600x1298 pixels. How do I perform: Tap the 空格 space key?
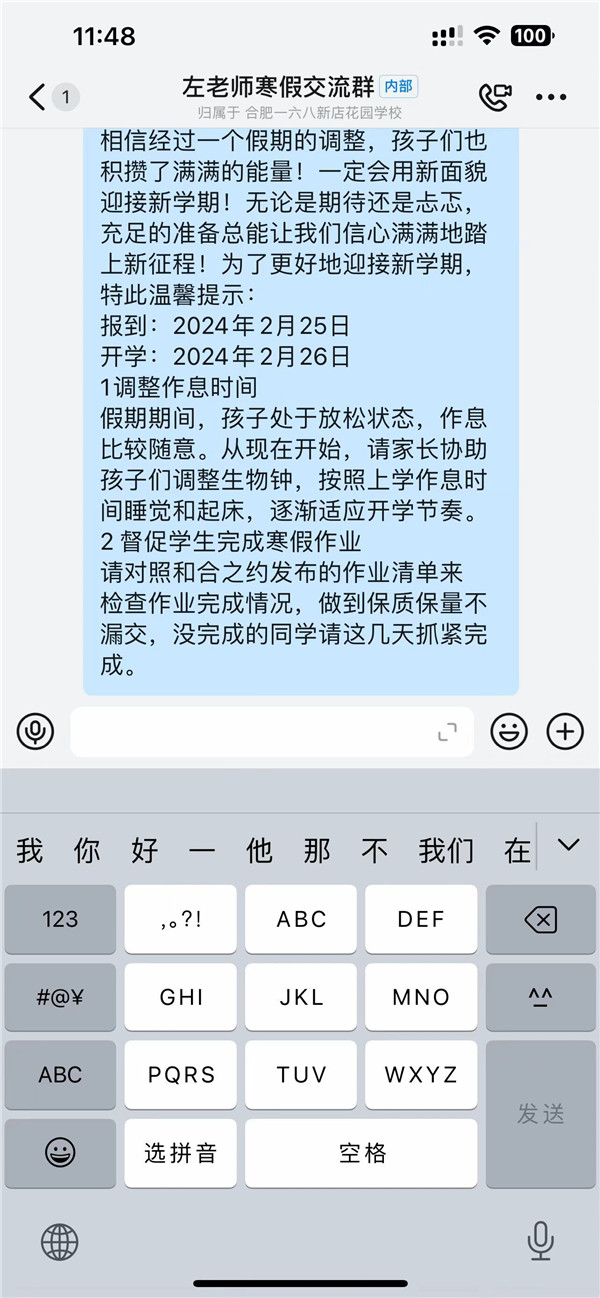[x=362, y=1153]
